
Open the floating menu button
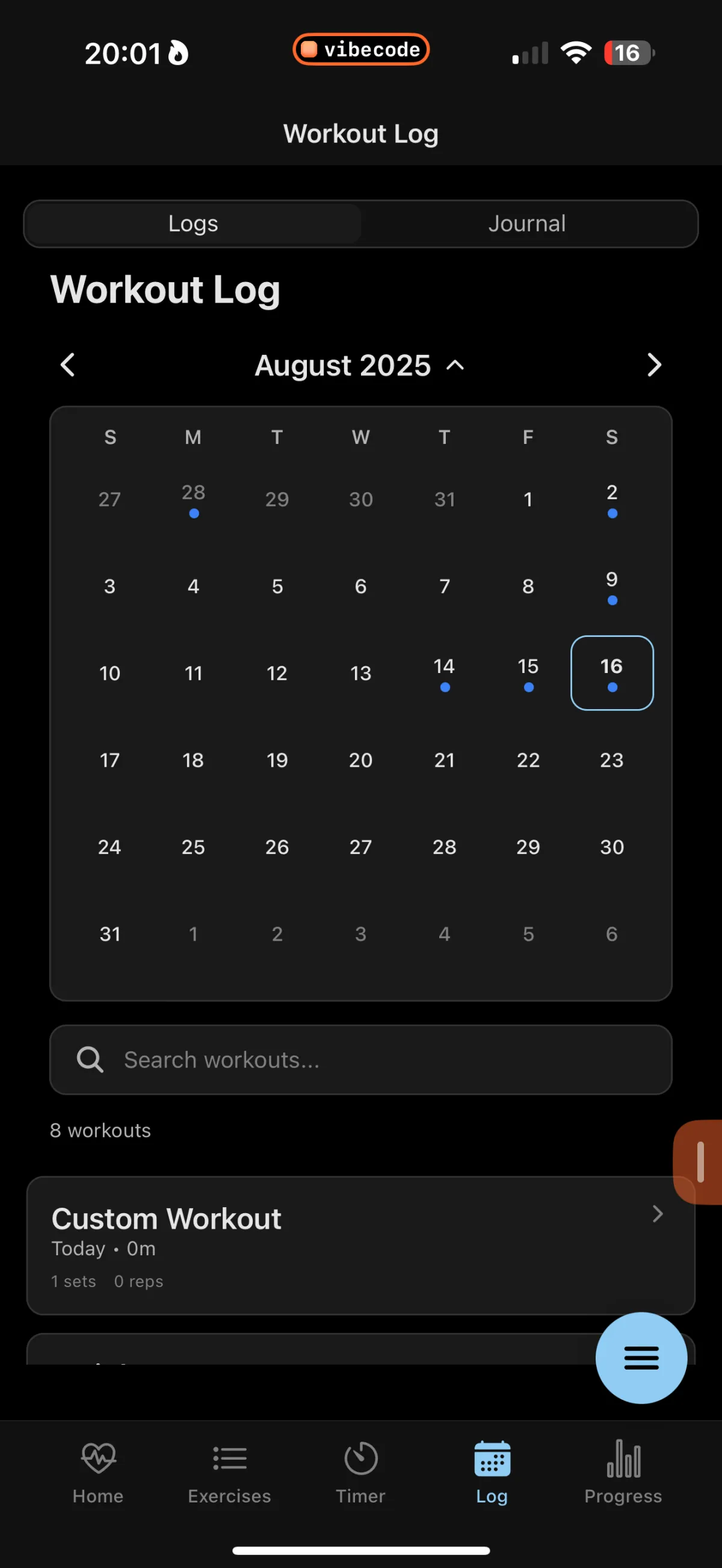[x=641, y=1358]
